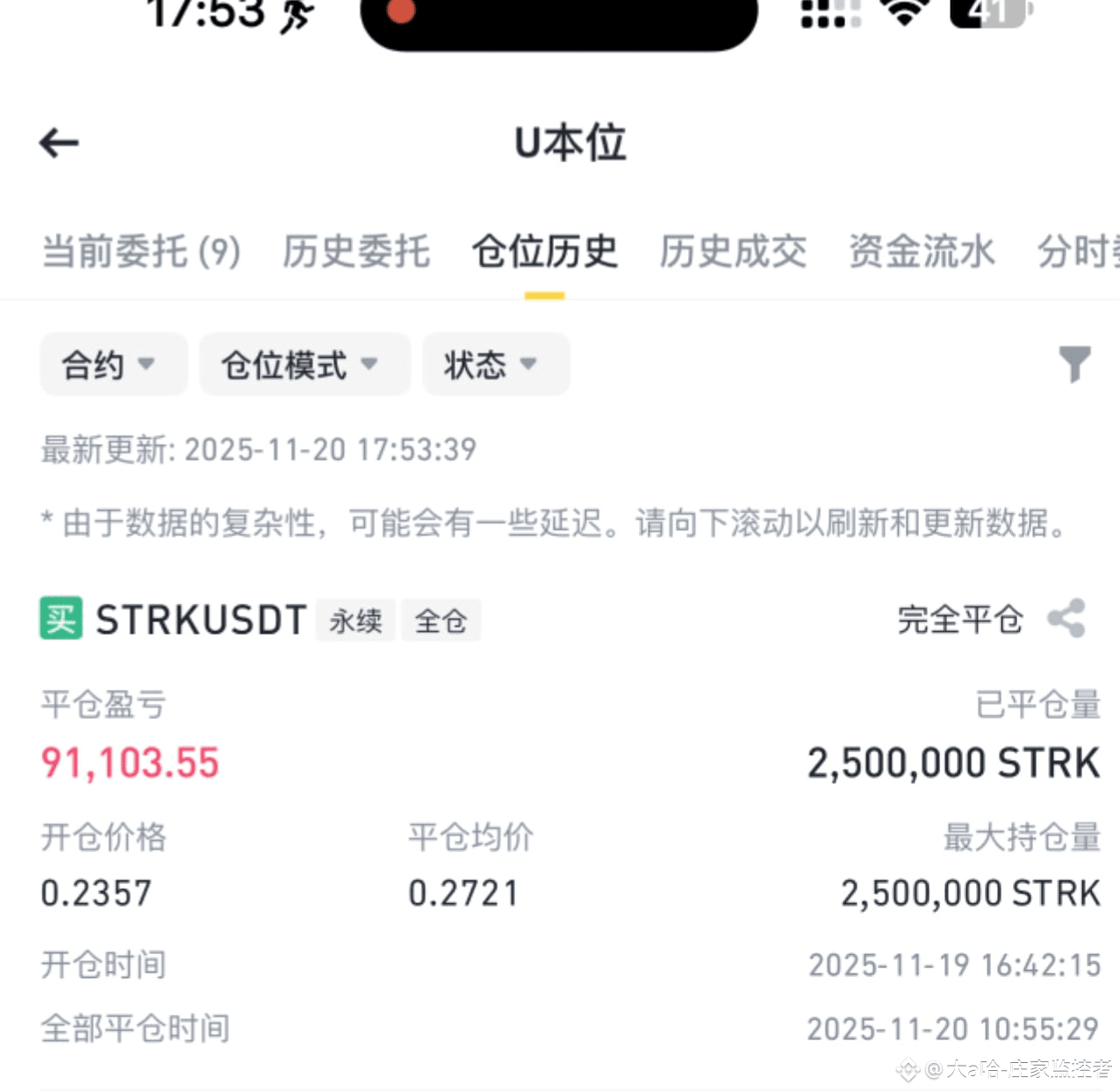Screen dimensions: 1120x1092
Task: Open the 仓位模式 dropdown
Action: point(304,364)
